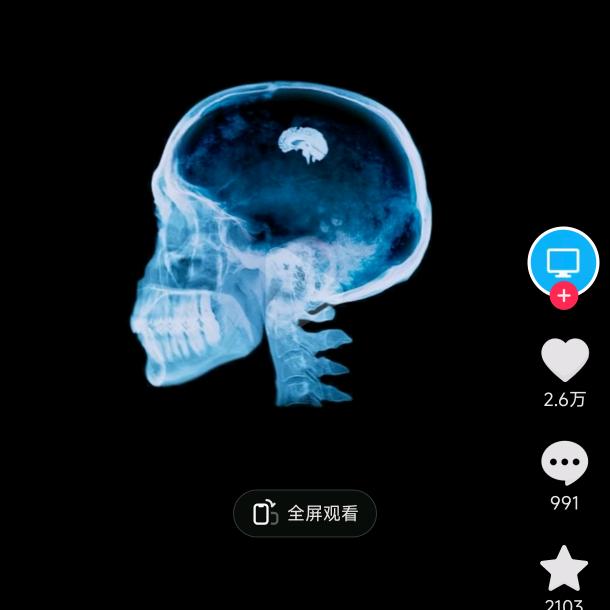Like this video with the heart
Viewport: 610px width, 610px height.
(564, 360)
